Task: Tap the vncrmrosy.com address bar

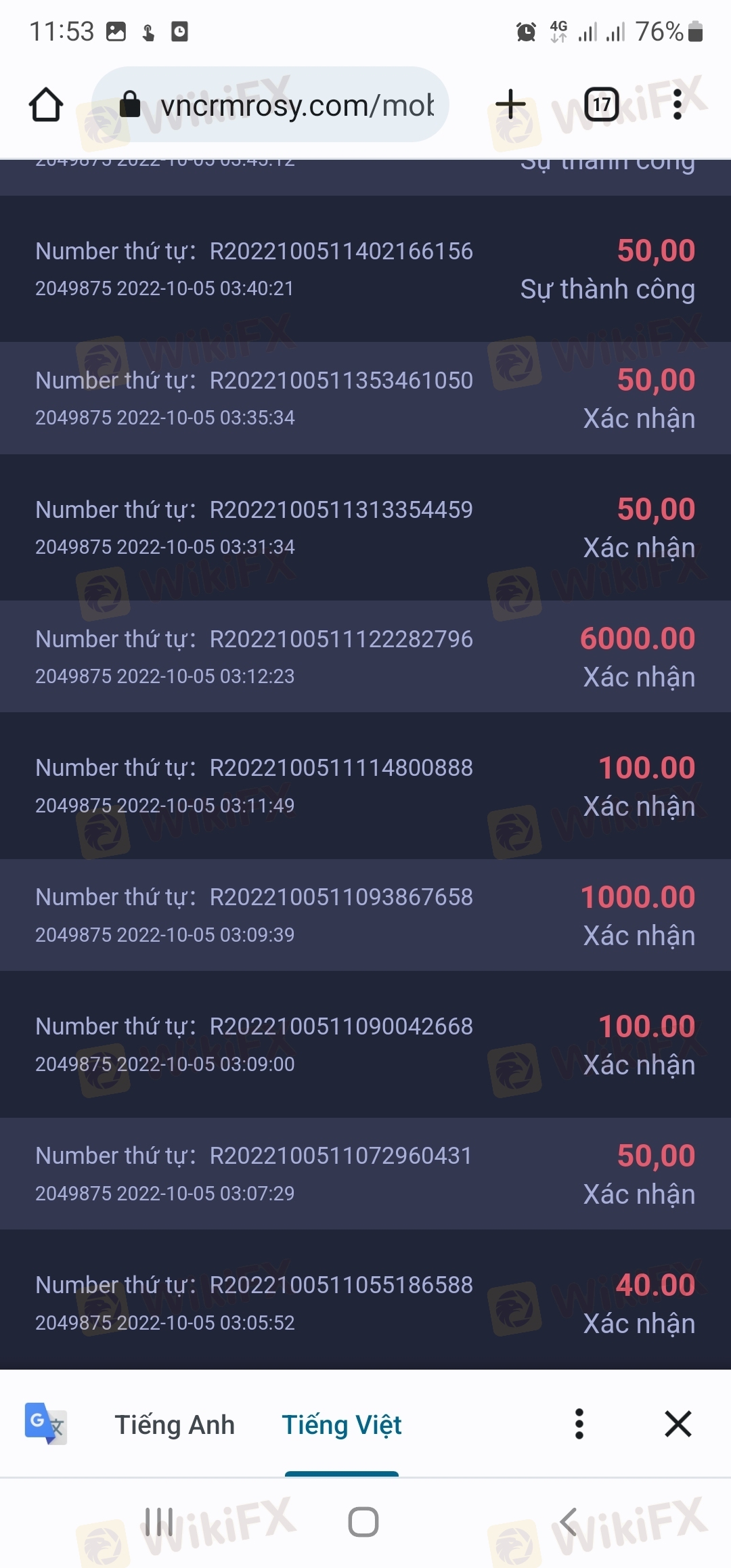Action: [x=270, y=105]
